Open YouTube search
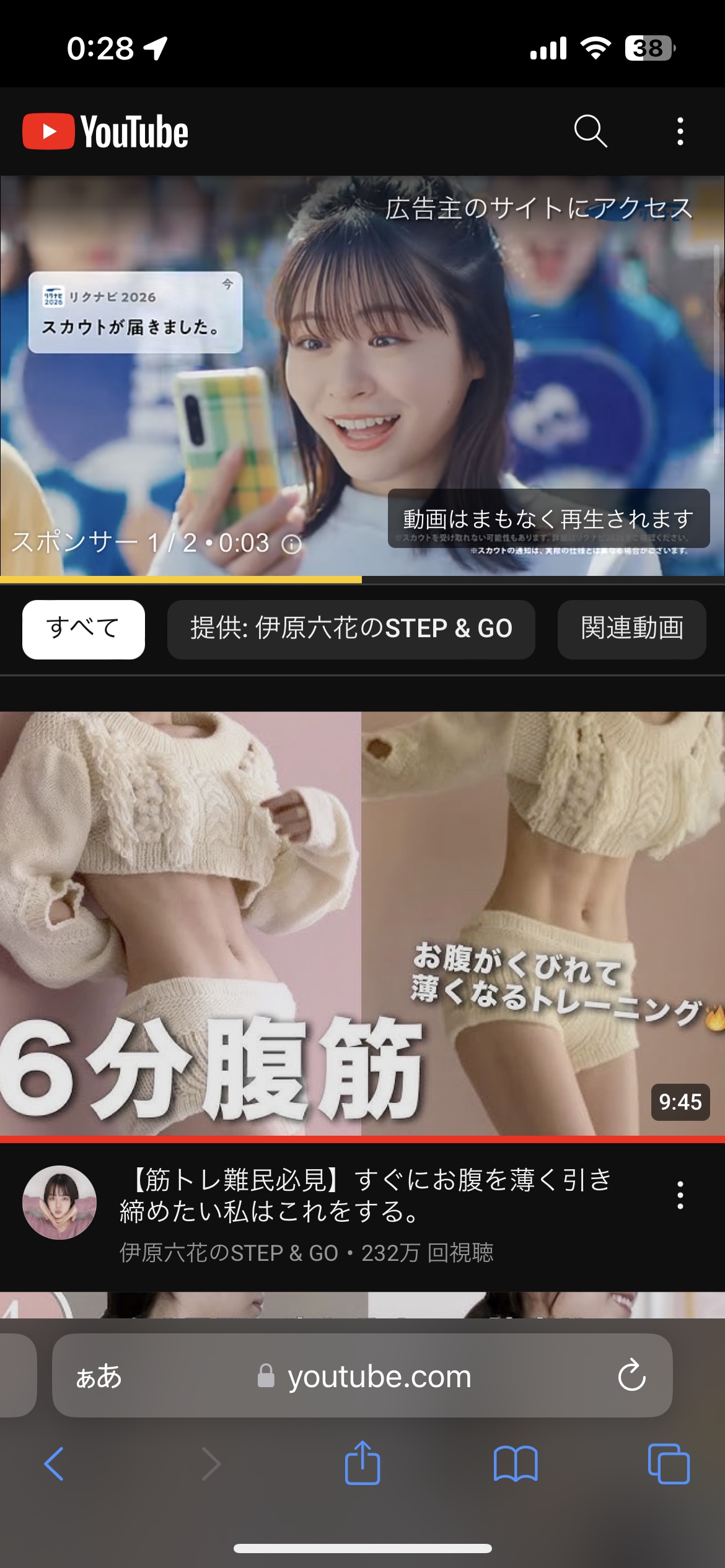The image size is (725, 1568). click(x=590, y=131)
